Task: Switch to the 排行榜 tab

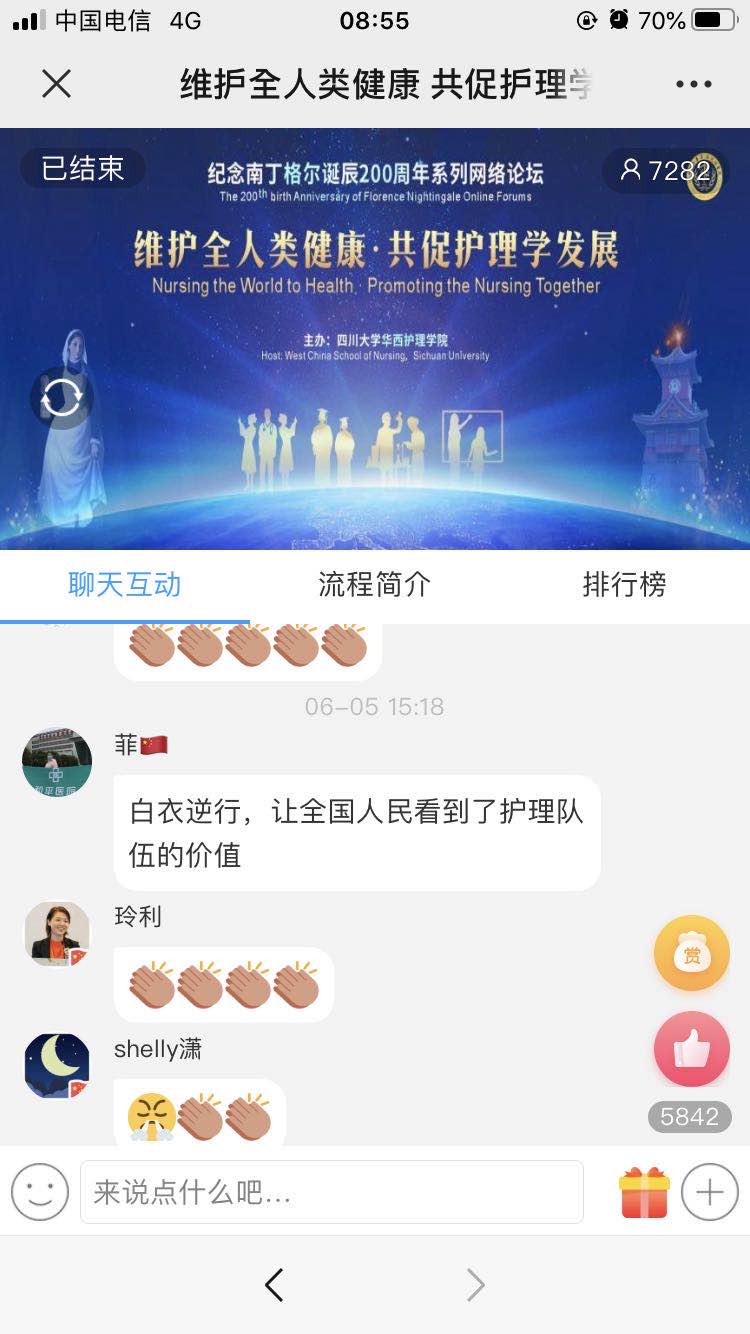Action: (624, 585)
